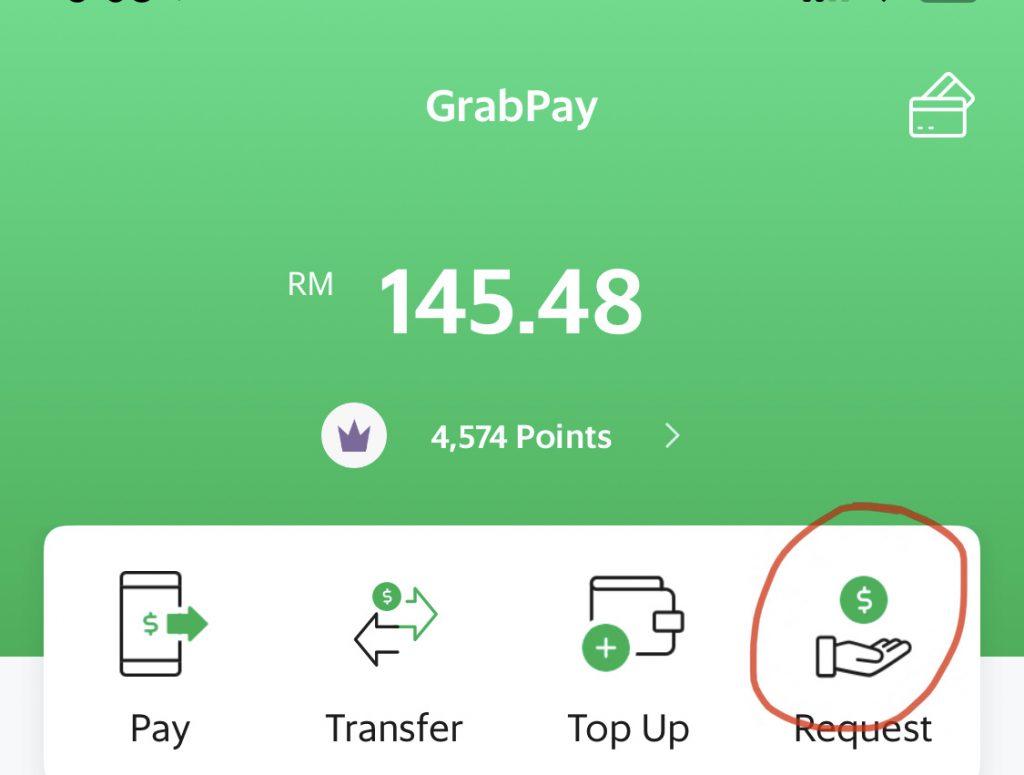Open the Transfer option

tap(394, 655)
